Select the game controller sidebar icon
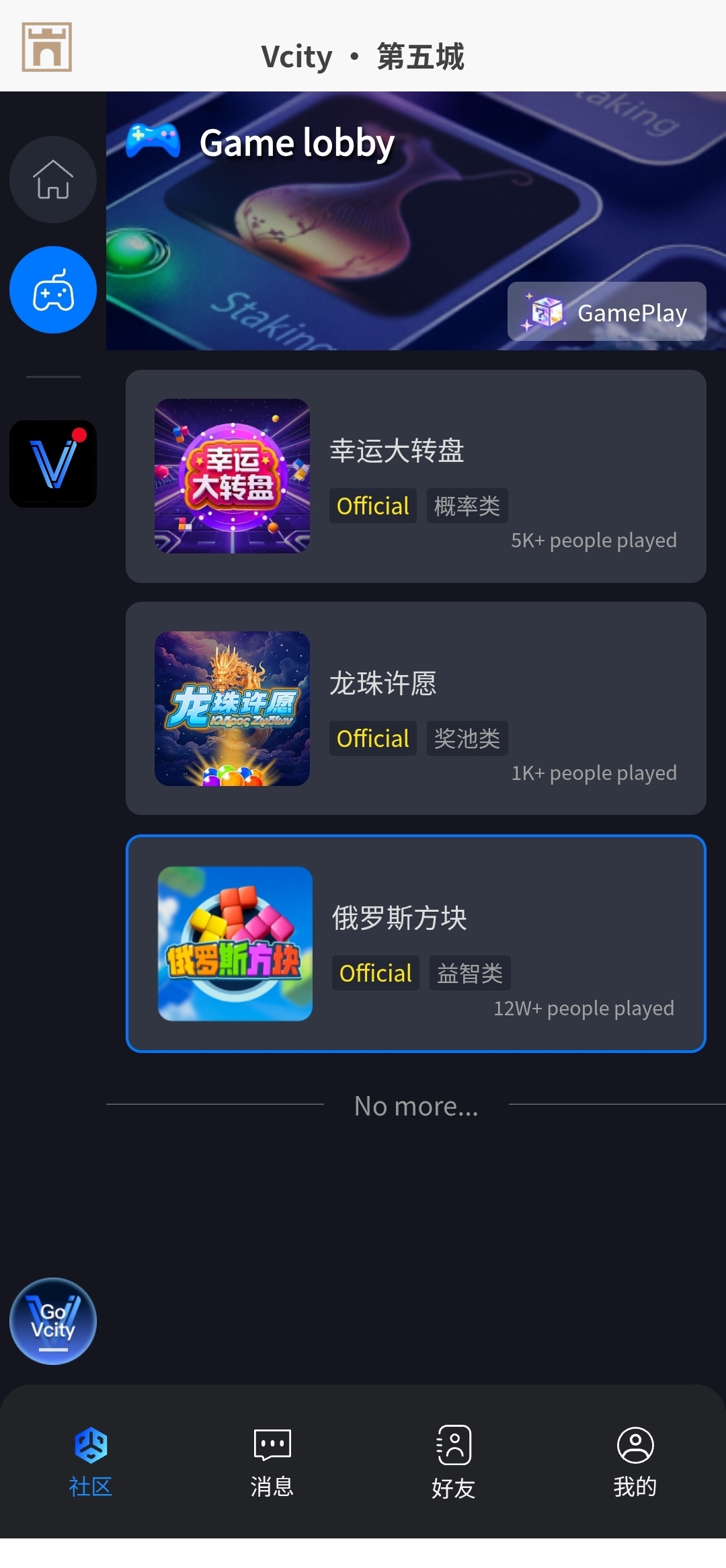 pyautogui.click(x=53, y=290)
